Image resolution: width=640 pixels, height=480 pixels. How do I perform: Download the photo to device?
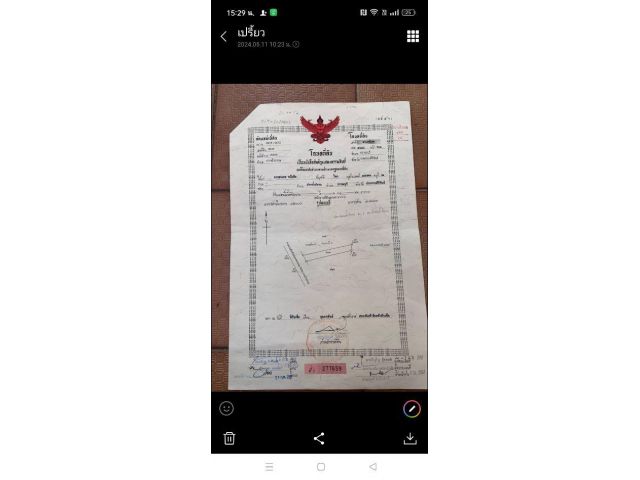[x=410, y=438]
